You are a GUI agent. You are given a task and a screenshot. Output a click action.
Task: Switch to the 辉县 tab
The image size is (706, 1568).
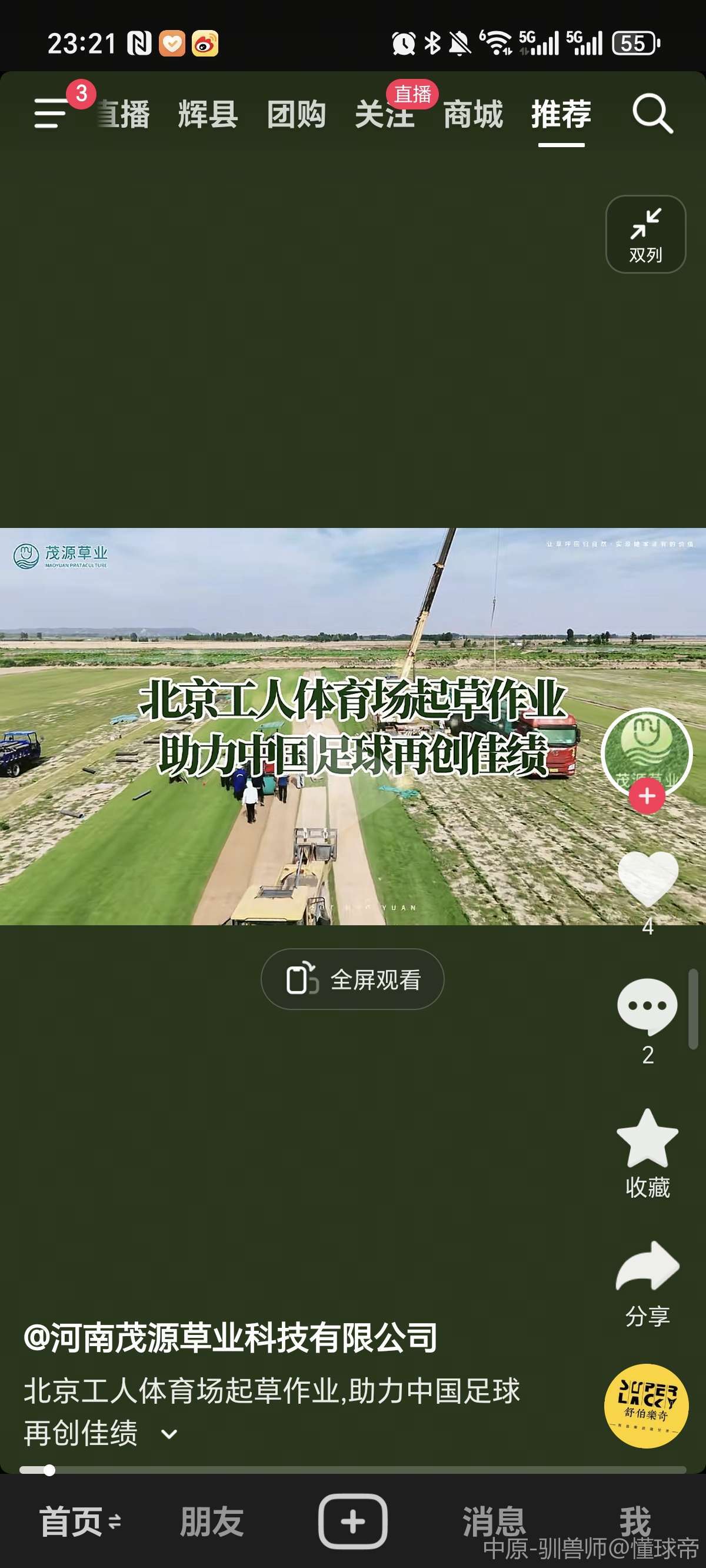point(208,114)
